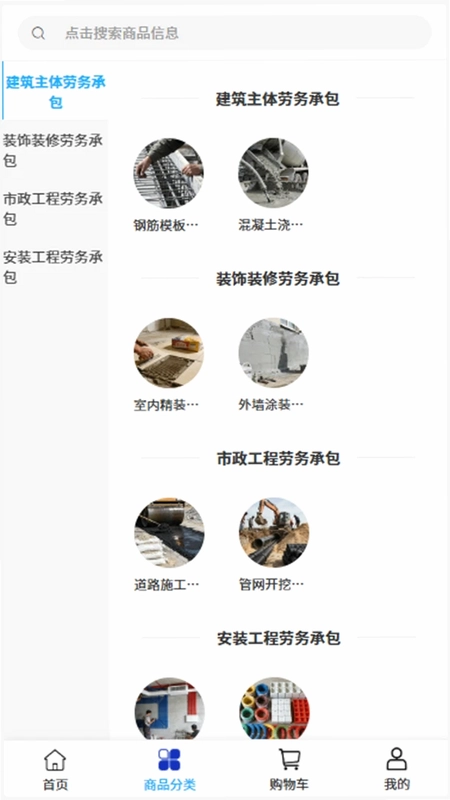Viewport: 450px width, 800px height.
Task: Select 装饰装修劳务承包 in the sidebar
Action: click(54, 150)
